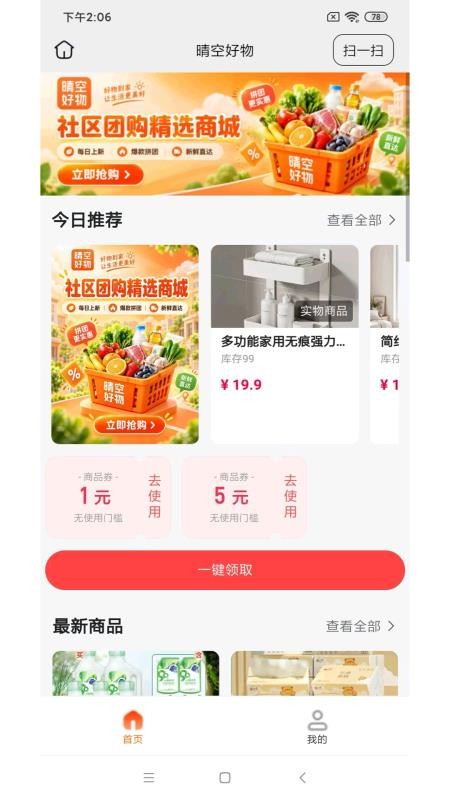Image resolution: width=450 pixels, height=800 pixels.
Task: Open the 扫一扫 scanner
Action: pyautogui.click(x=363, y=50)
